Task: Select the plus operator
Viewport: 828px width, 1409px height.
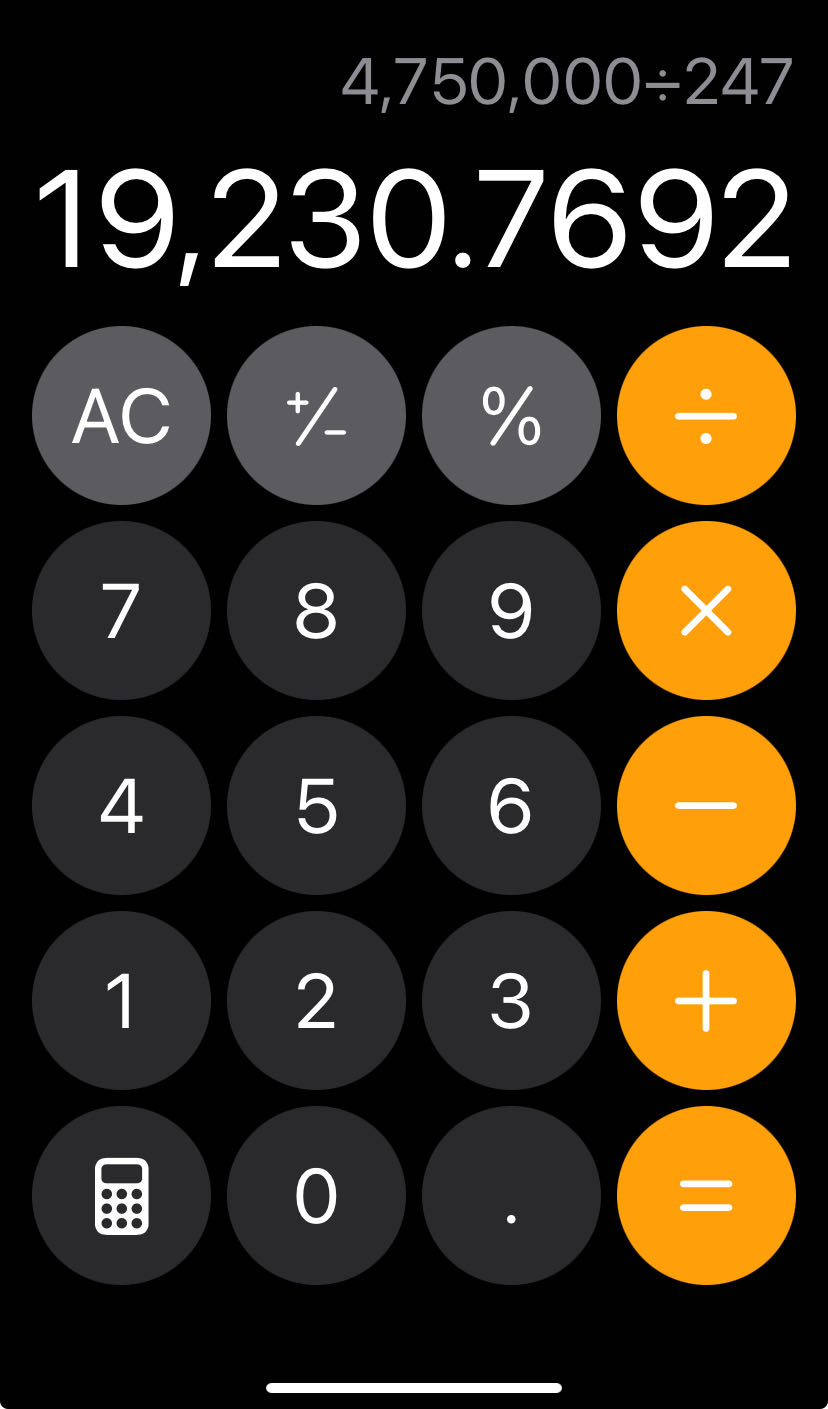Action: tap(706, 1001)
